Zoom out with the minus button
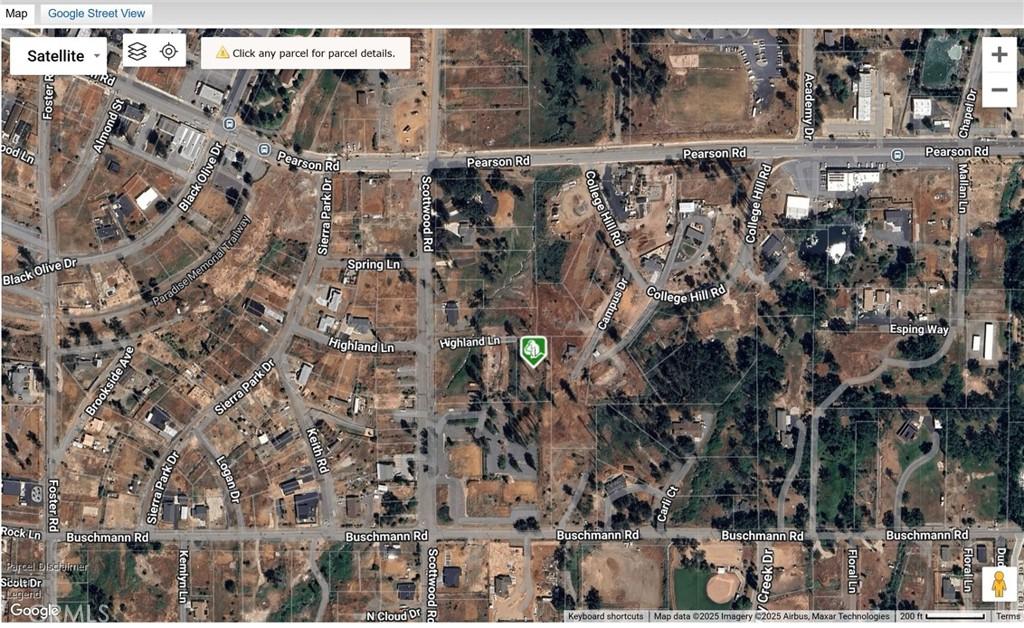 coord(999,90)
